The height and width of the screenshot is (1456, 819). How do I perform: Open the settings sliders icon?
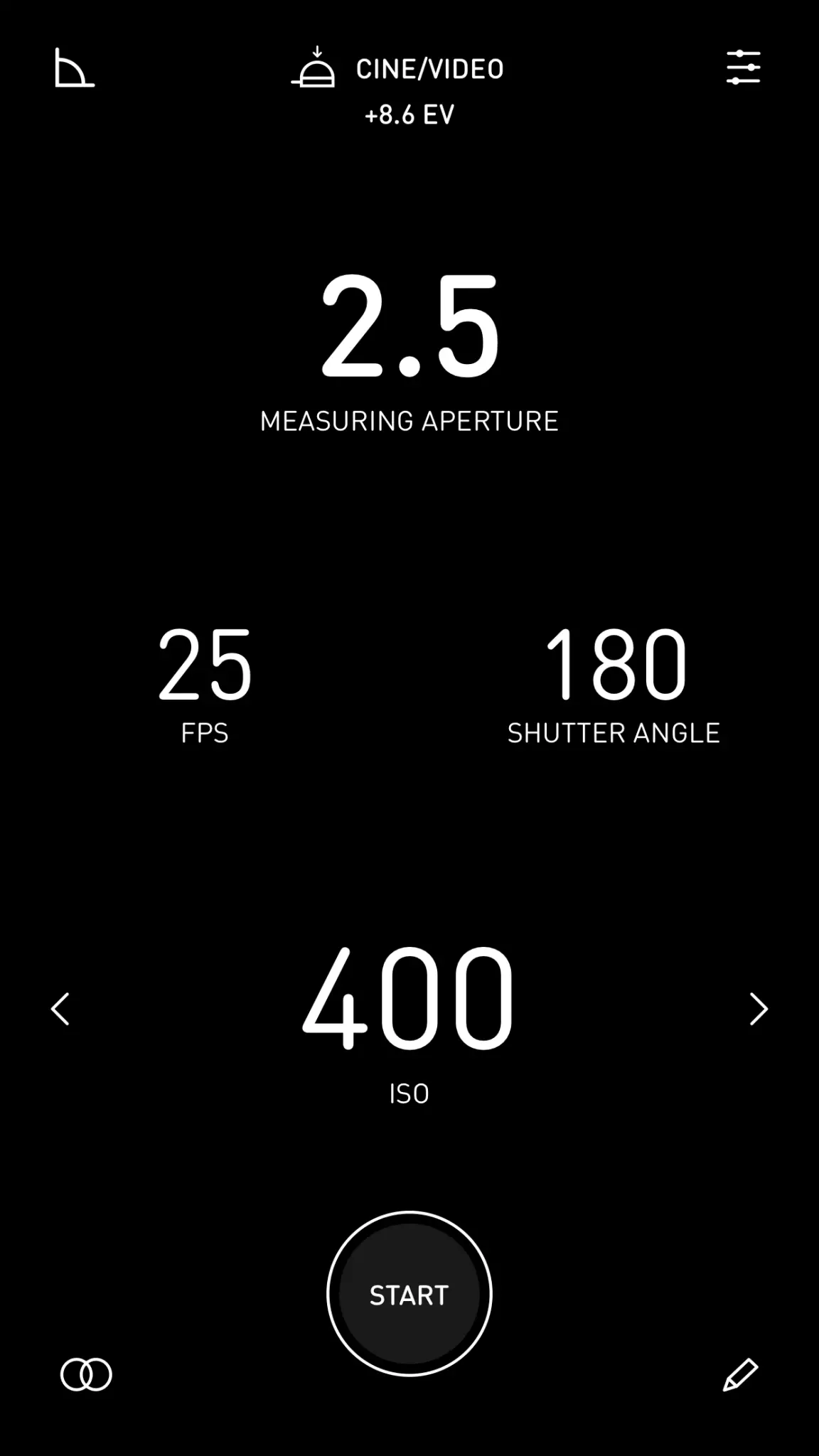tap(743, 68)
